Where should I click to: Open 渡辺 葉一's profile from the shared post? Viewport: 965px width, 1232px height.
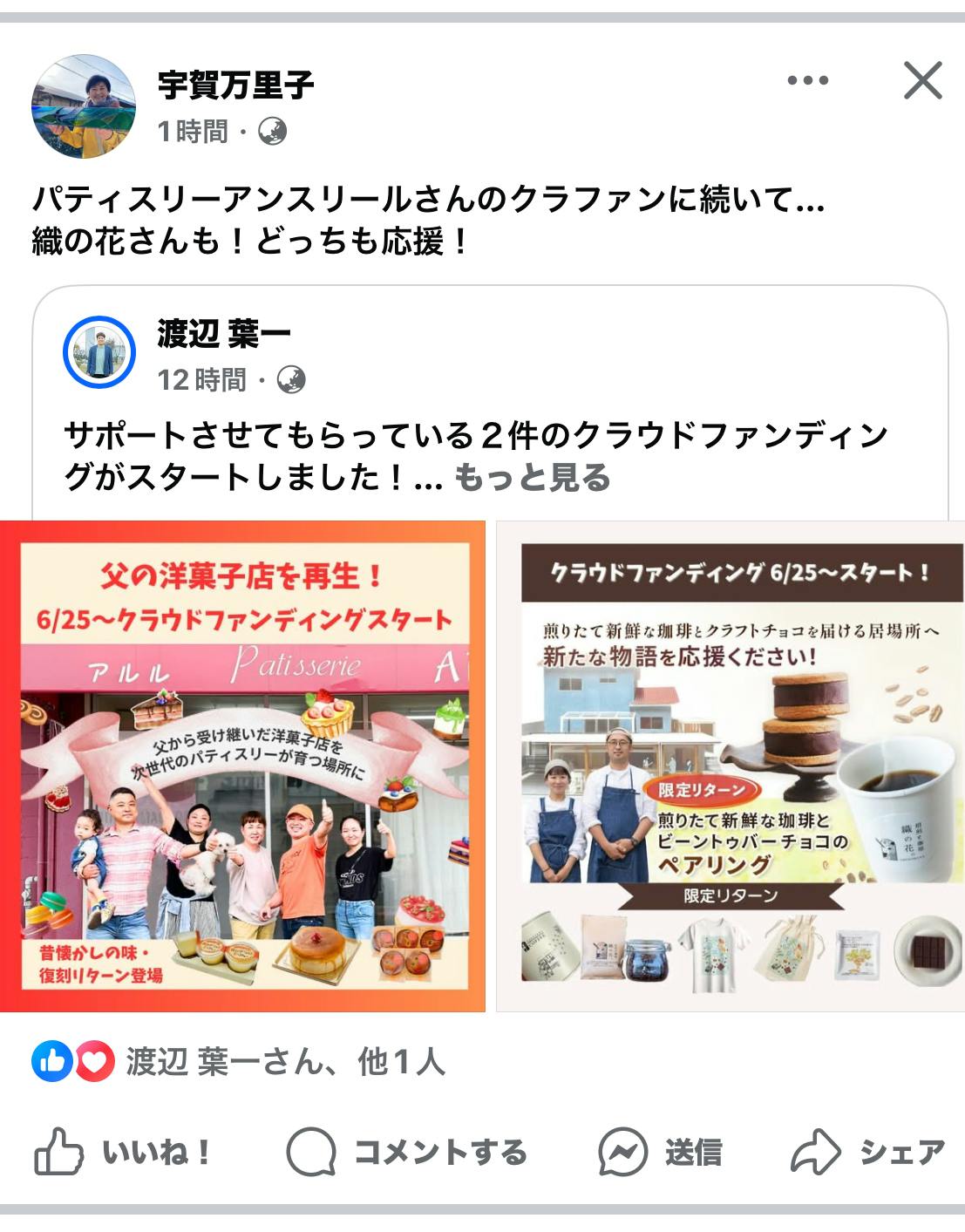tap(224, 334)
